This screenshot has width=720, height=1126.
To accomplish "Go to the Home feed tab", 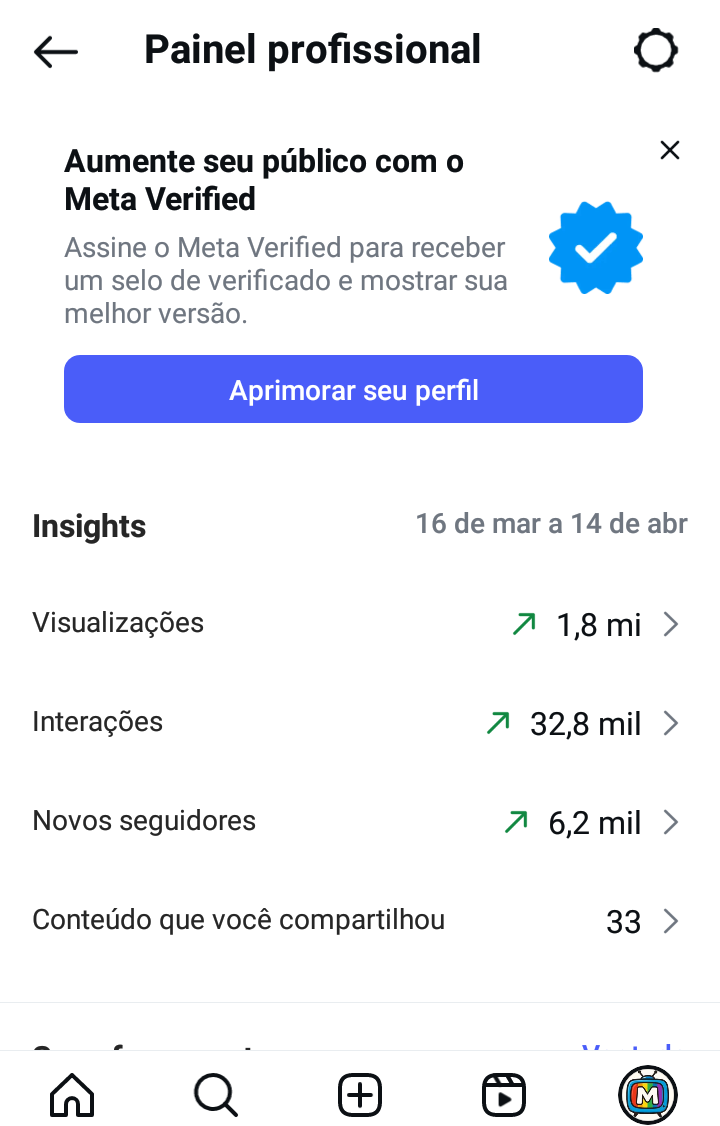I will tap(72, 1096).
